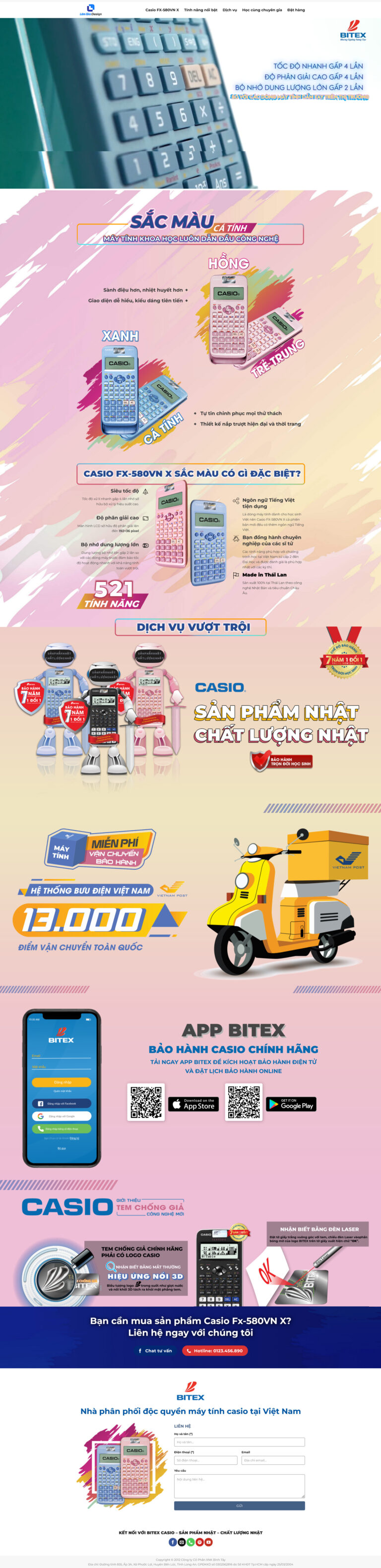This screenshot has width=381, height=1568.
Task: Tap the Chat tư vấn button
Action: point(155,1351)
